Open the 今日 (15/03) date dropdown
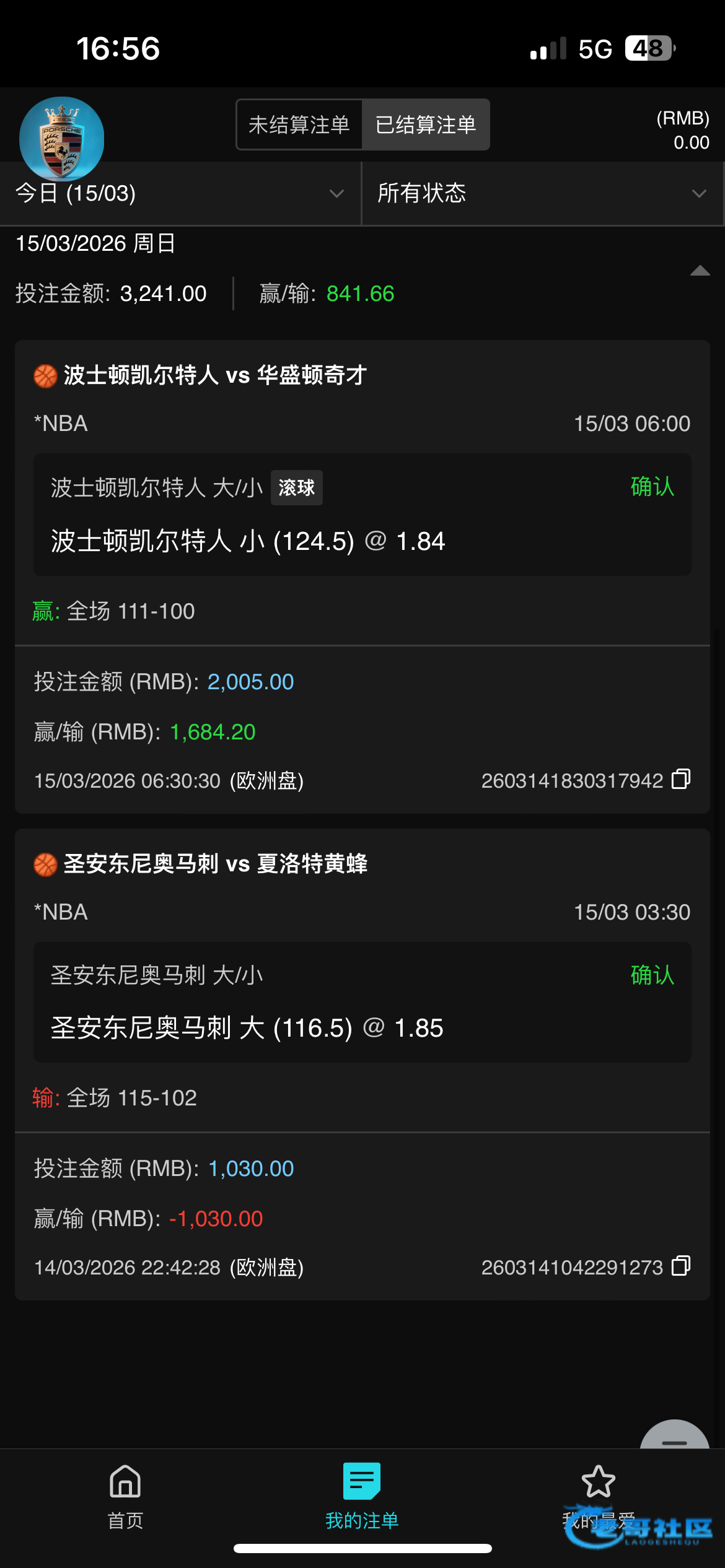This screenshot has width=725, height=1568. point(180,193)
